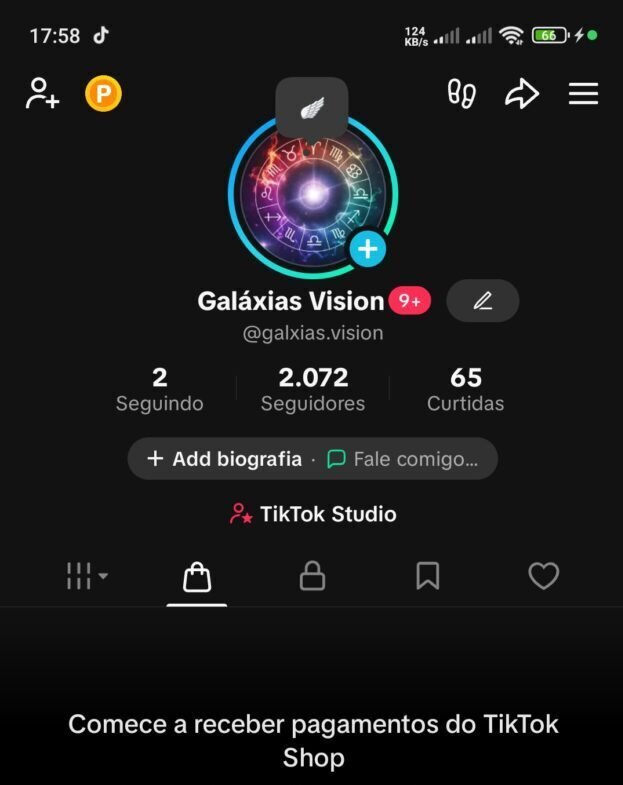This screenshot has width=623, height=785.
Task: Tap the 9+ notification badge
Action: tap(410, 300)
